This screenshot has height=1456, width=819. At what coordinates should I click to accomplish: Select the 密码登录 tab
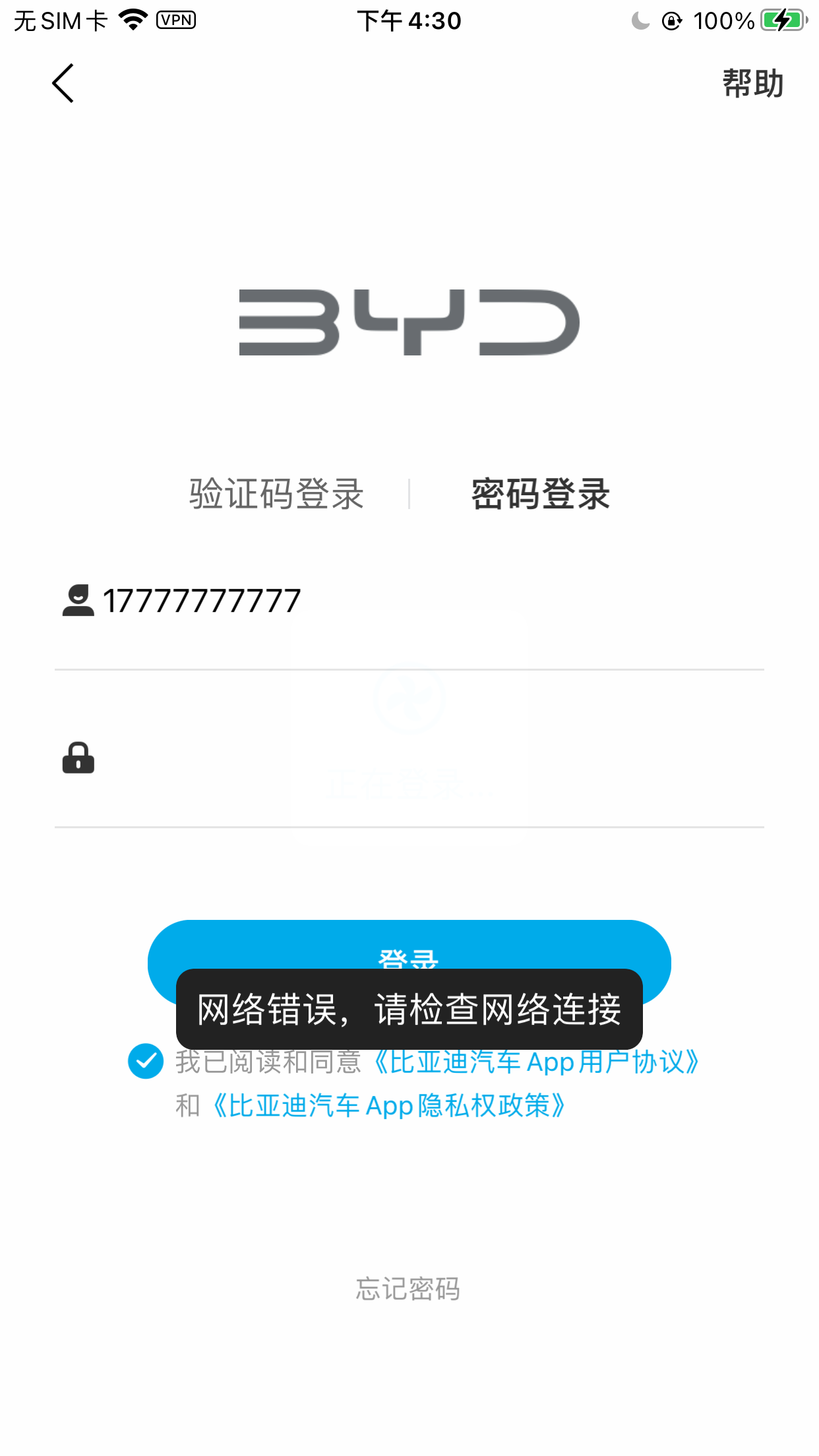coord(541,494)
